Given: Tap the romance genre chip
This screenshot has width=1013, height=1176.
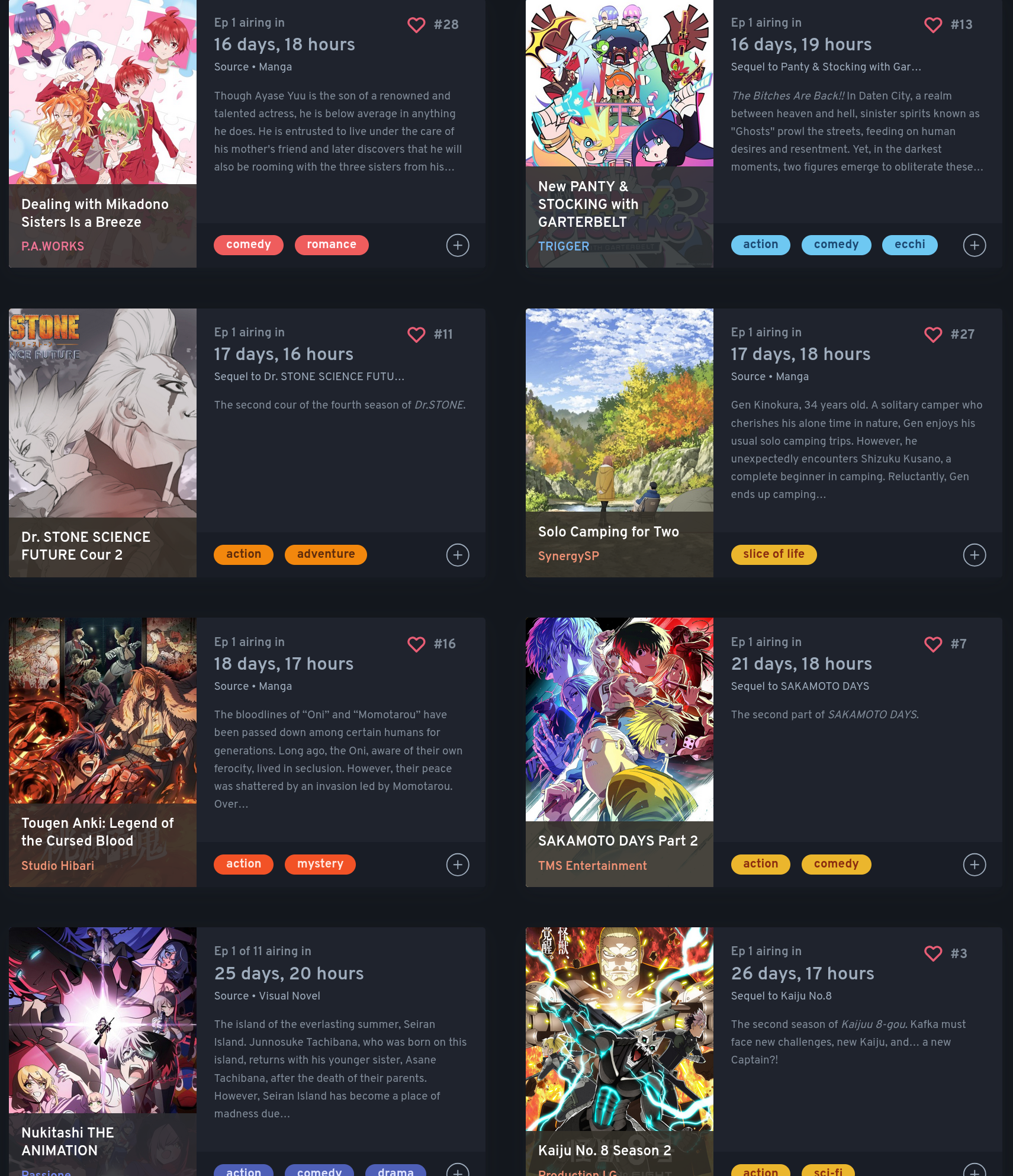Looking at the screenshot, I should click(331, 245).
